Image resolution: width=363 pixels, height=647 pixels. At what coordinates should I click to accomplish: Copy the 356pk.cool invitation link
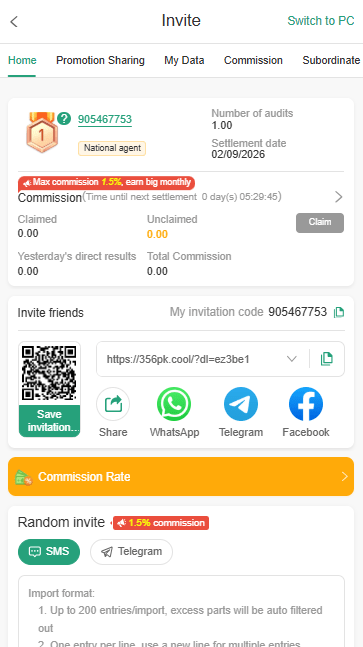[x=327, y=359]
